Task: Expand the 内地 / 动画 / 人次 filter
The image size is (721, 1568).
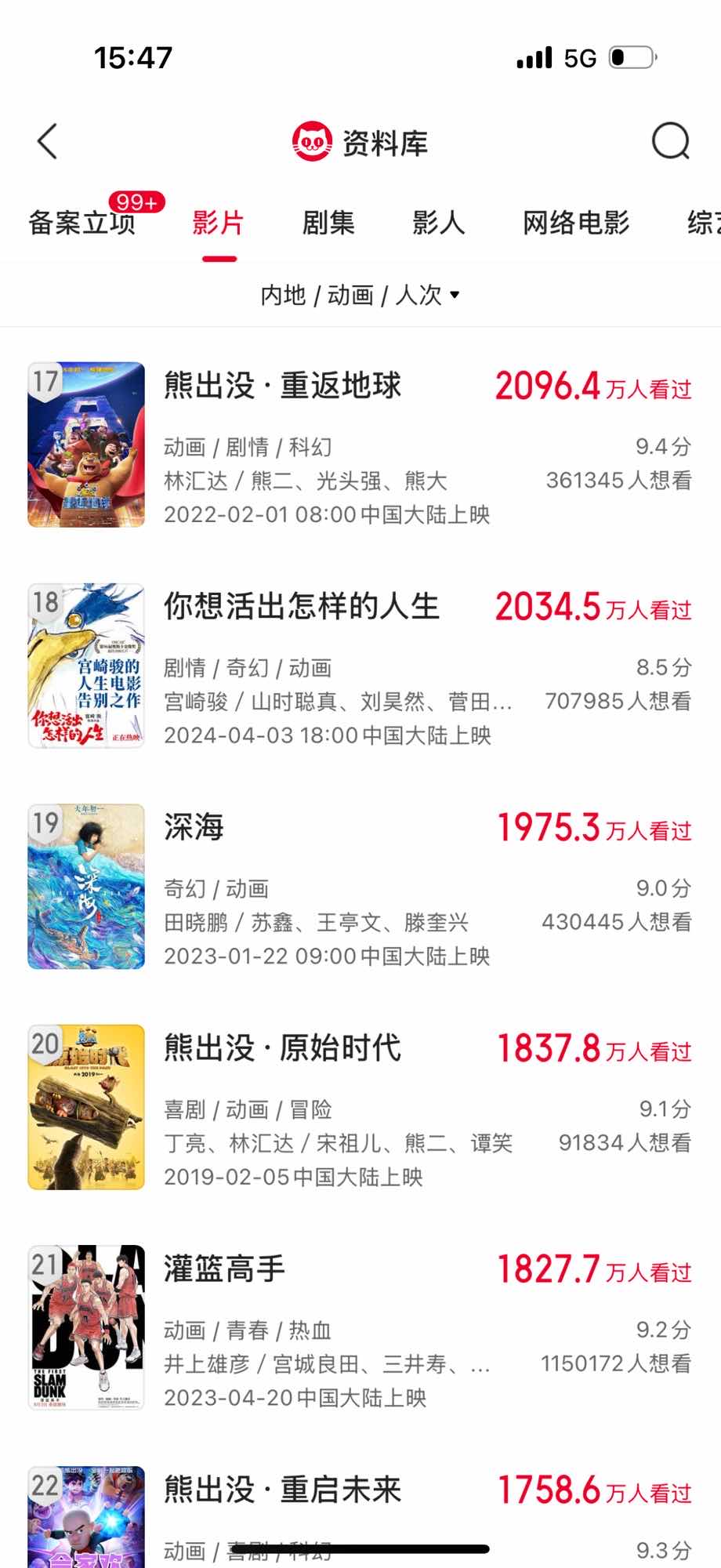Action: pos(360,296)
